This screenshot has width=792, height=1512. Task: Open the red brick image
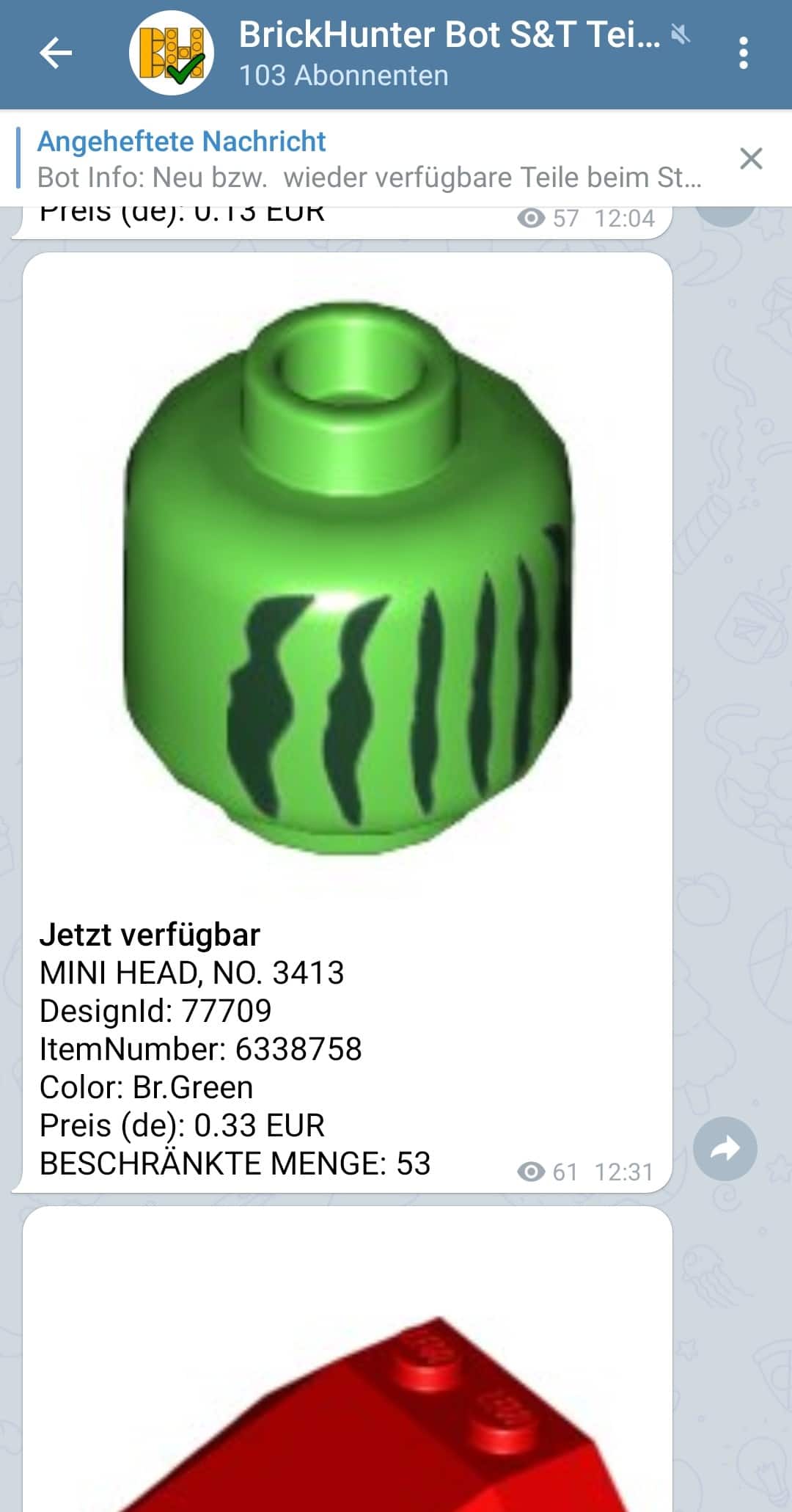(x=348, y=1359)
